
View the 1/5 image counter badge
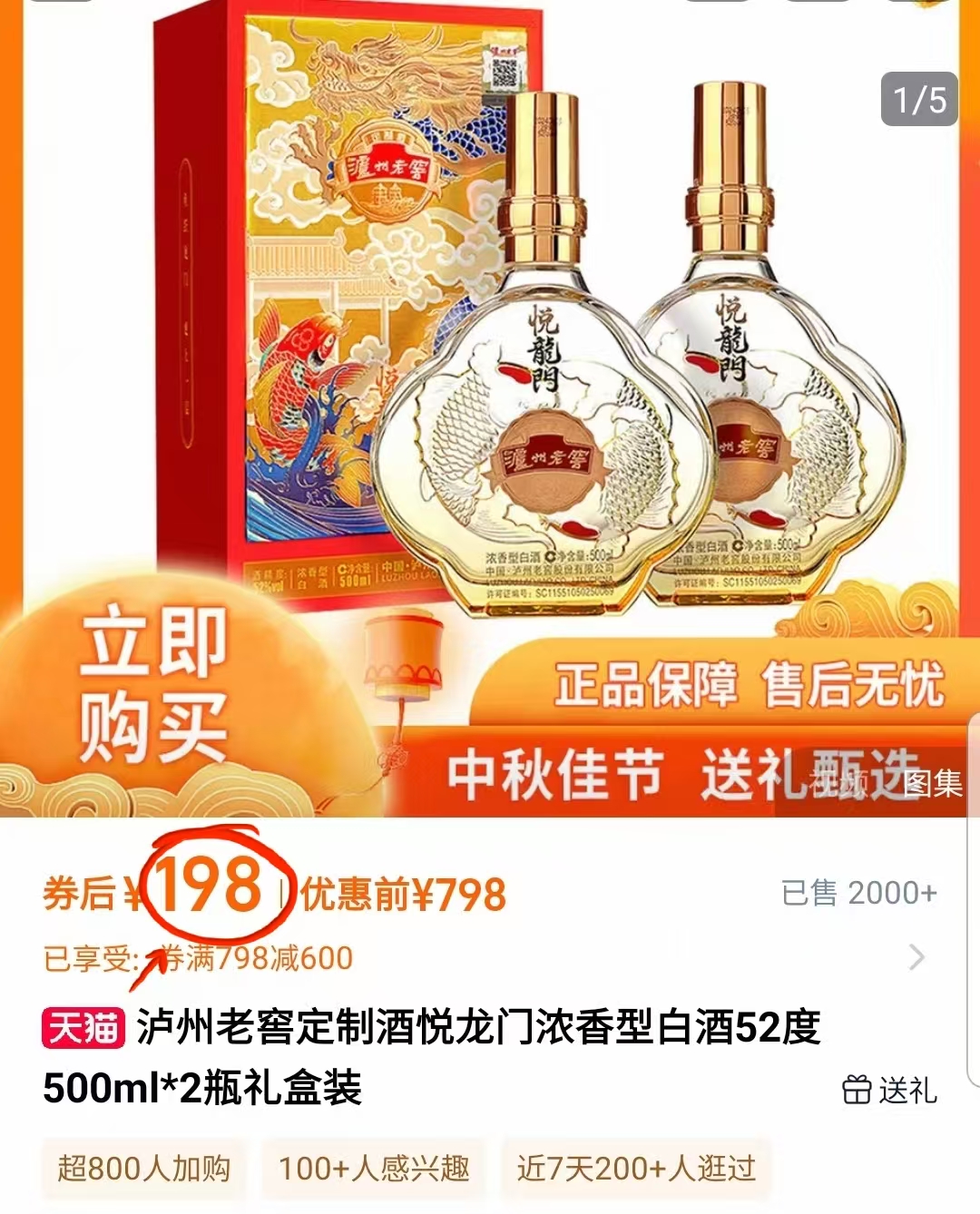(917, 97)
